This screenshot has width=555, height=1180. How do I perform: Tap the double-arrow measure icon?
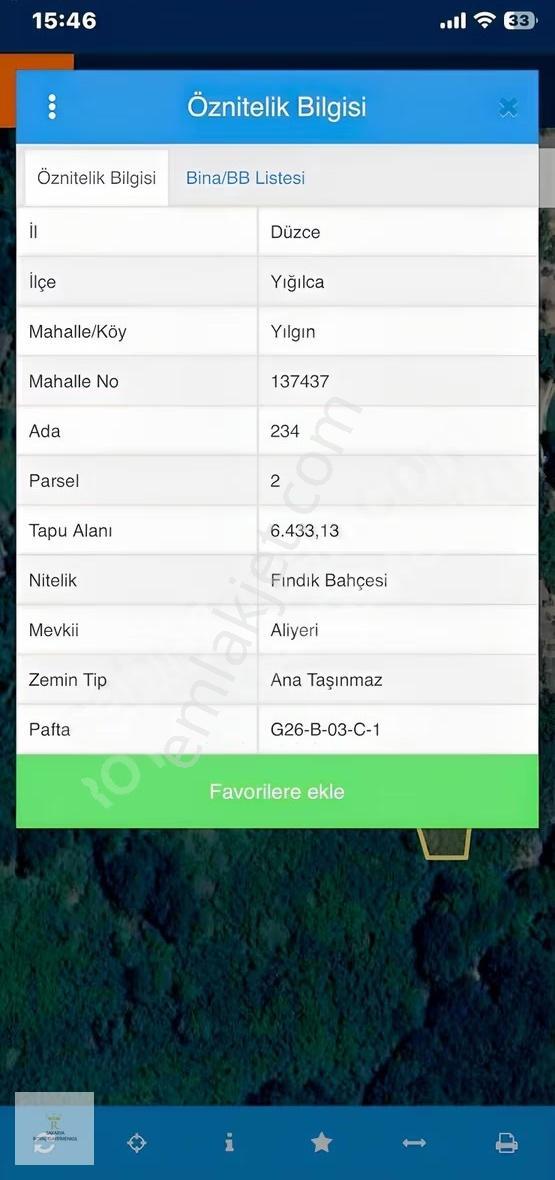414,1142
